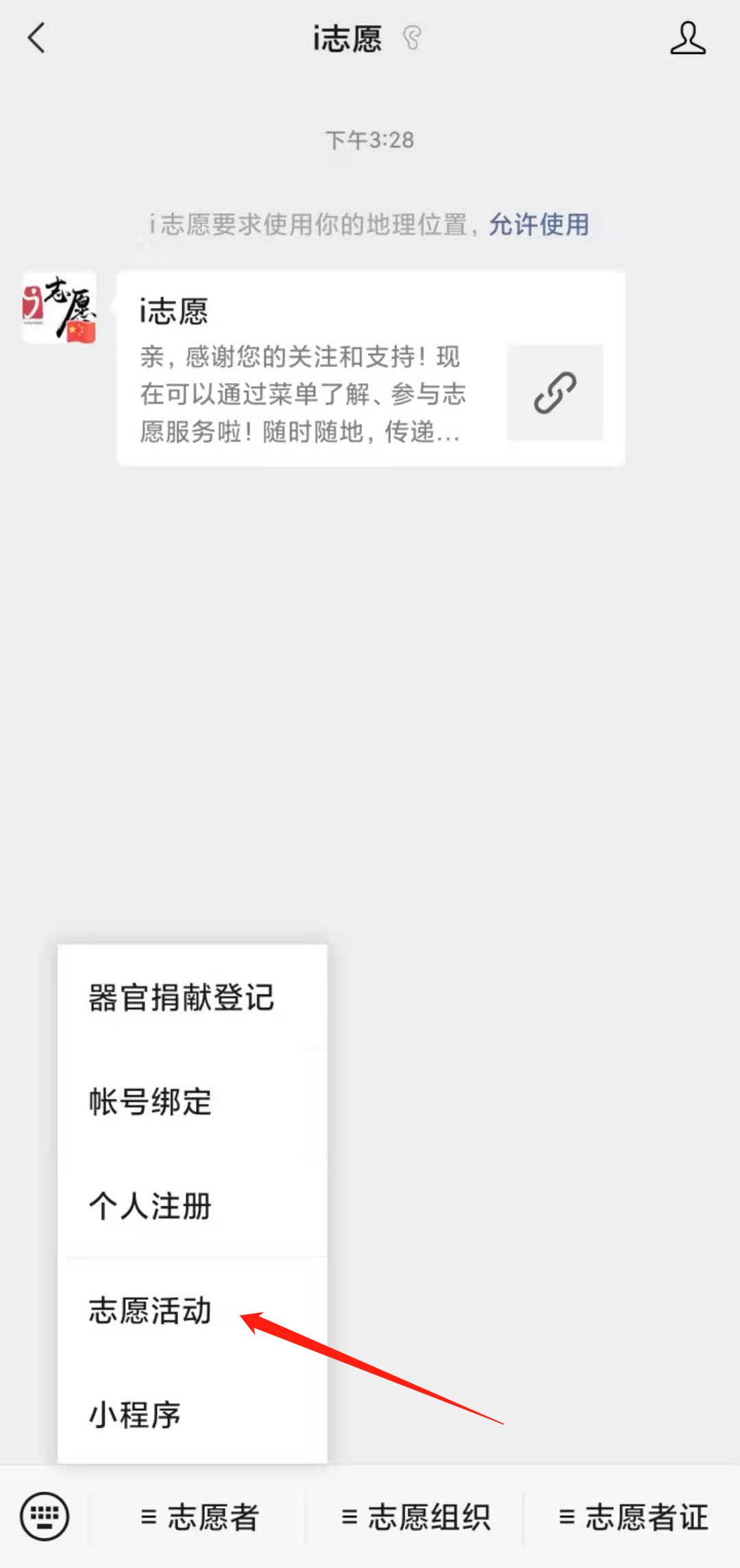Tap the 志愿者 bottom menu
This screenshot has height=1568, width=740.
[x=199, y=1517]
